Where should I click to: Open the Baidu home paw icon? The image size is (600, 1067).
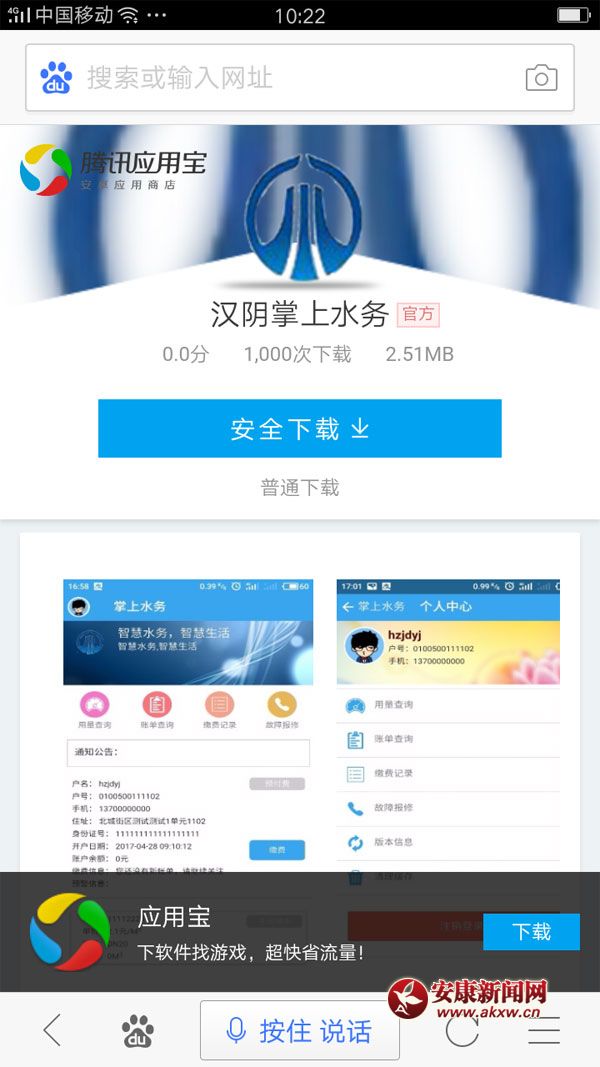(137, 1030)
